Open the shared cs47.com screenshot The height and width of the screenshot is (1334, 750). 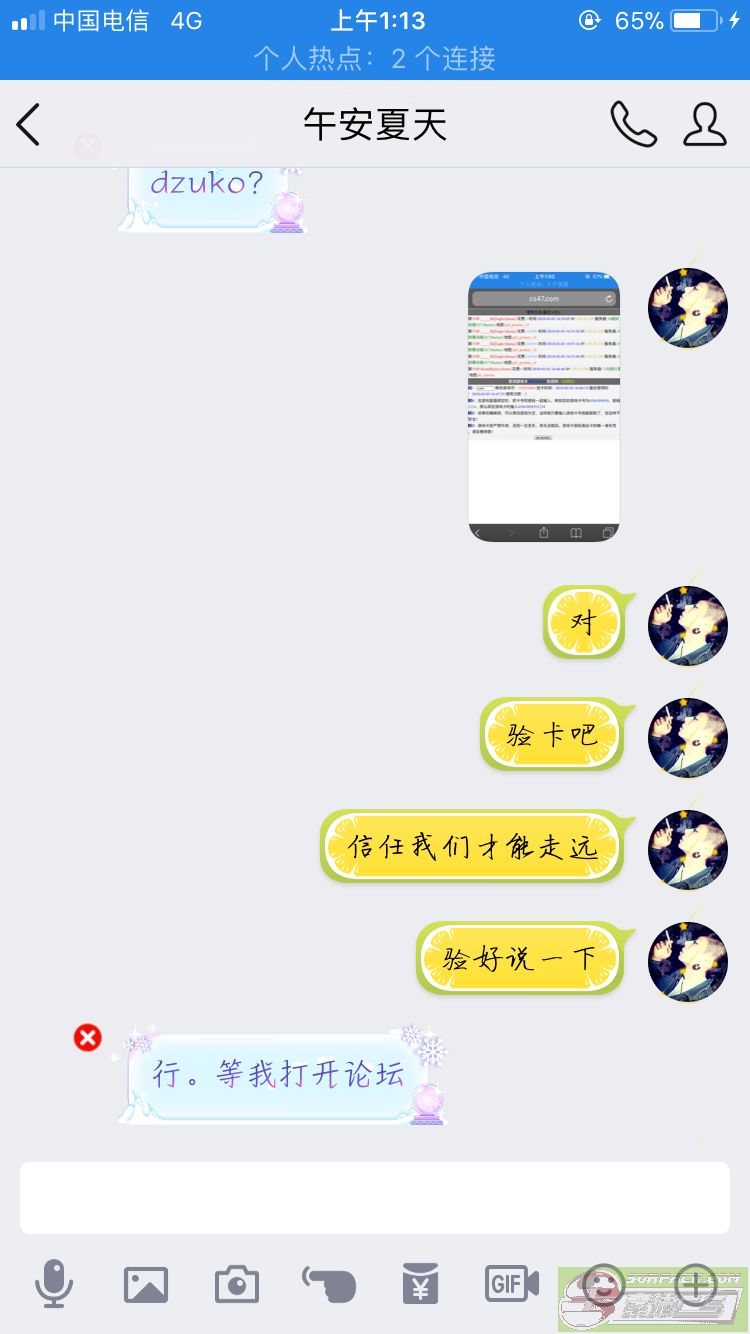tap(544, 406)
